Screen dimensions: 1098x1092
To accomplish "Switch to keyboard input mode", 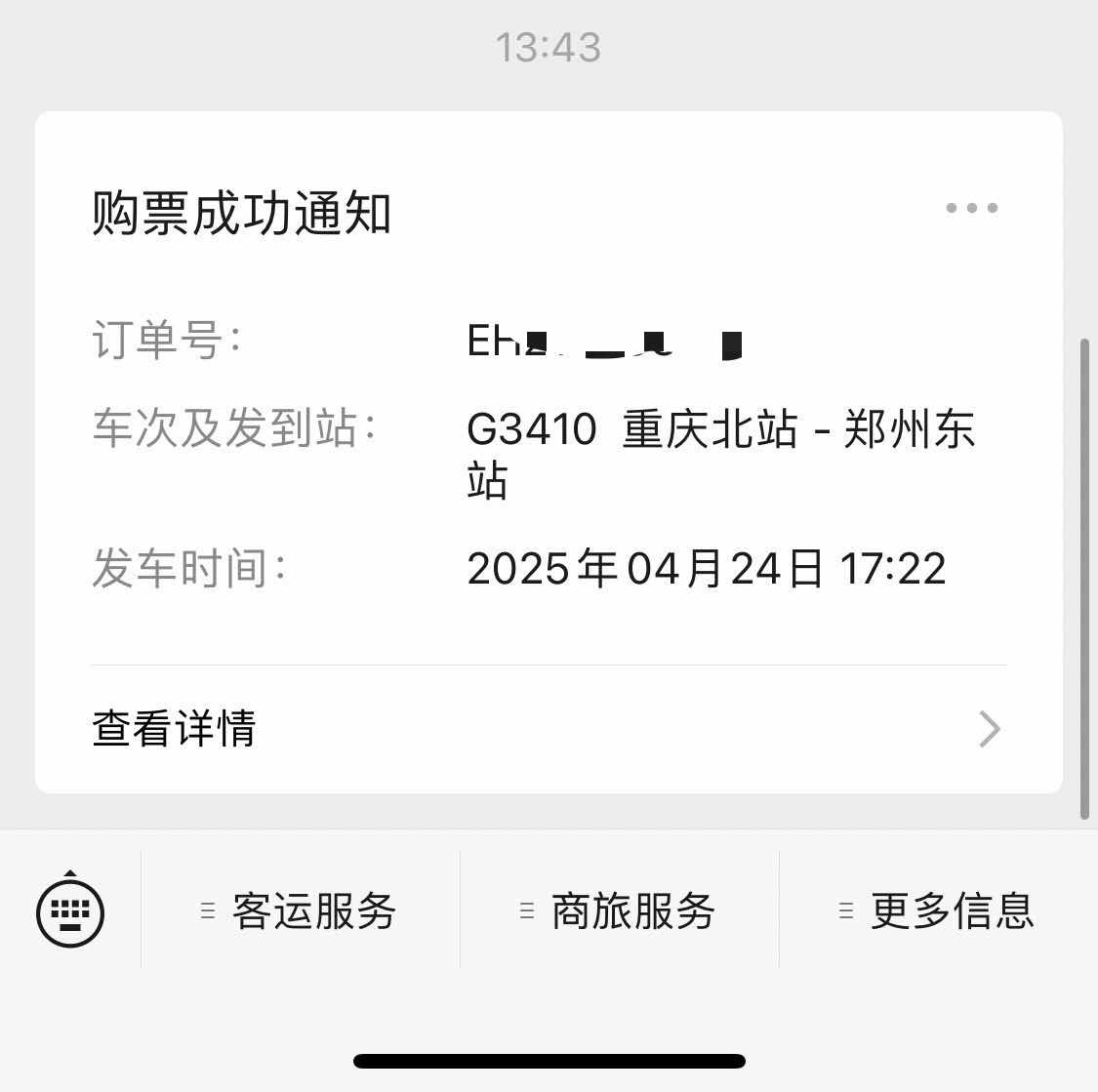I will [x=70, y=911].
